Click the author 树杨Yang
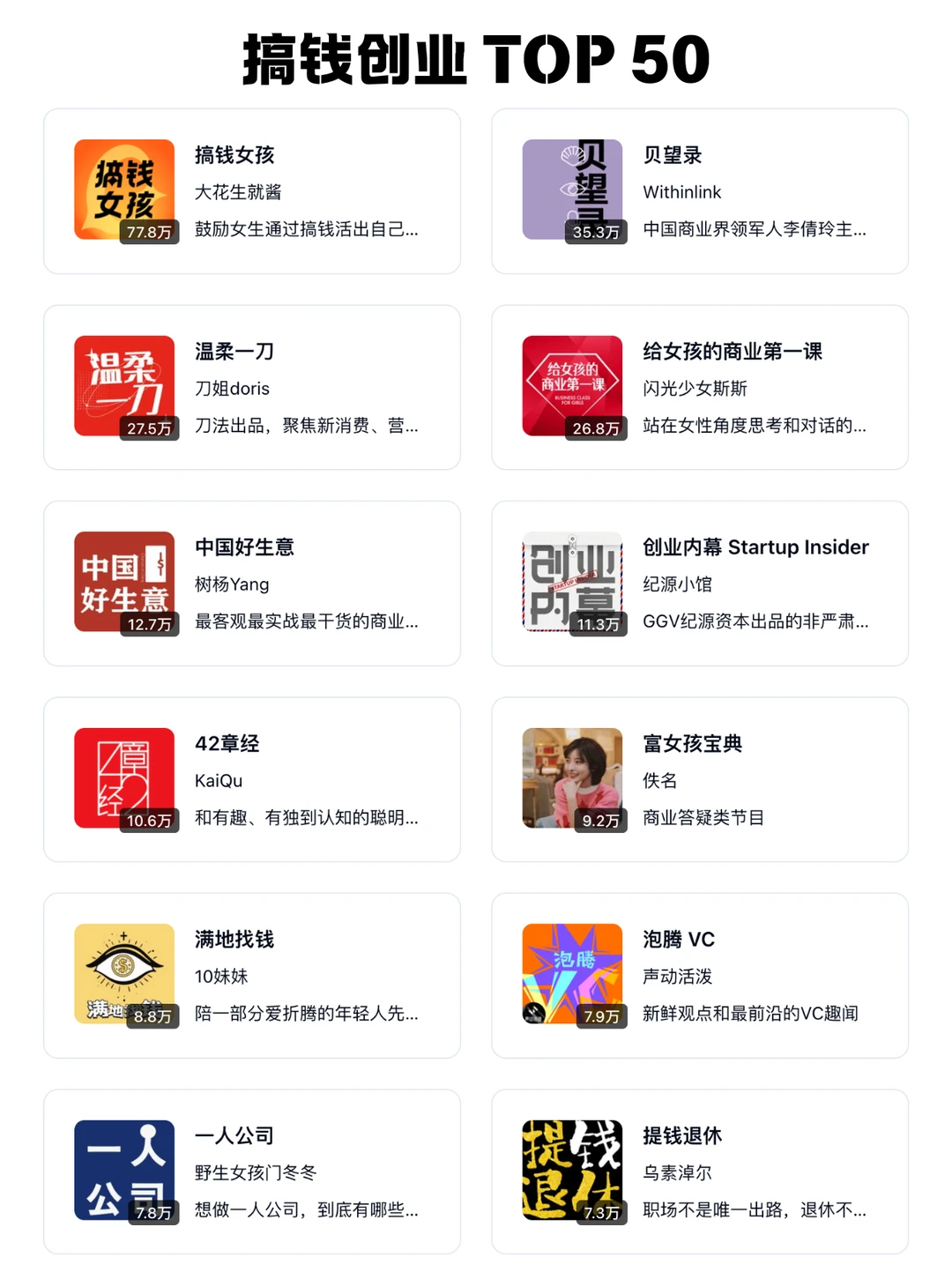Viewport: 952px width, 1272px height. click(x=231, y=584)
